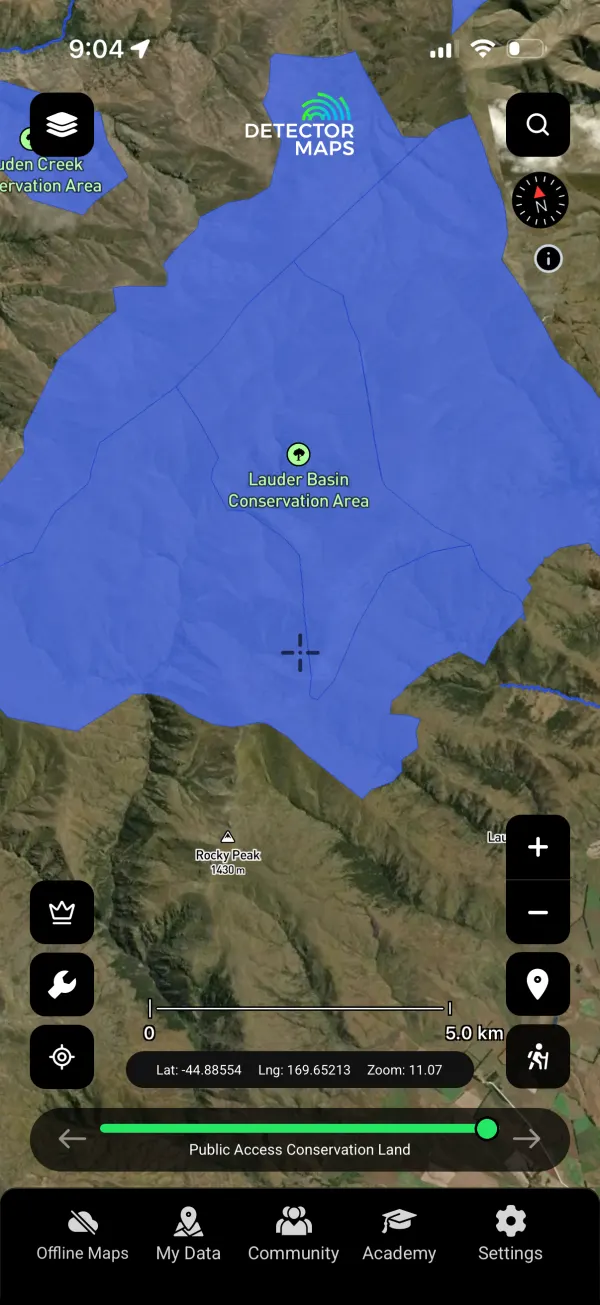Start tracking with the hiker button
This screenshot has height=1305, width=600.
538,1056
